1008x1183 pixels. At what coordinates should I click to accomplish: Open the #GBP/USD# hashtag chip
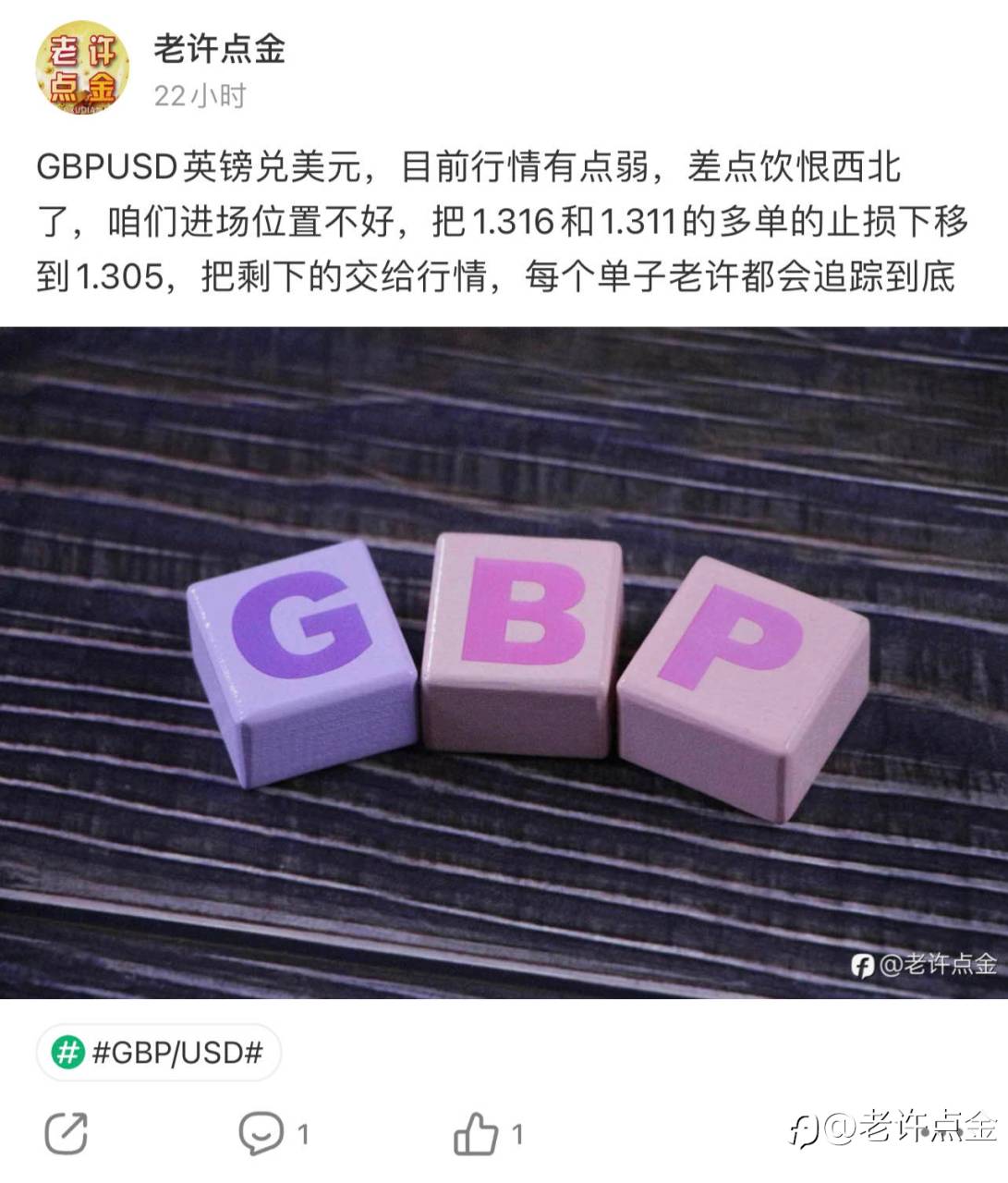tap(159, 1052)
